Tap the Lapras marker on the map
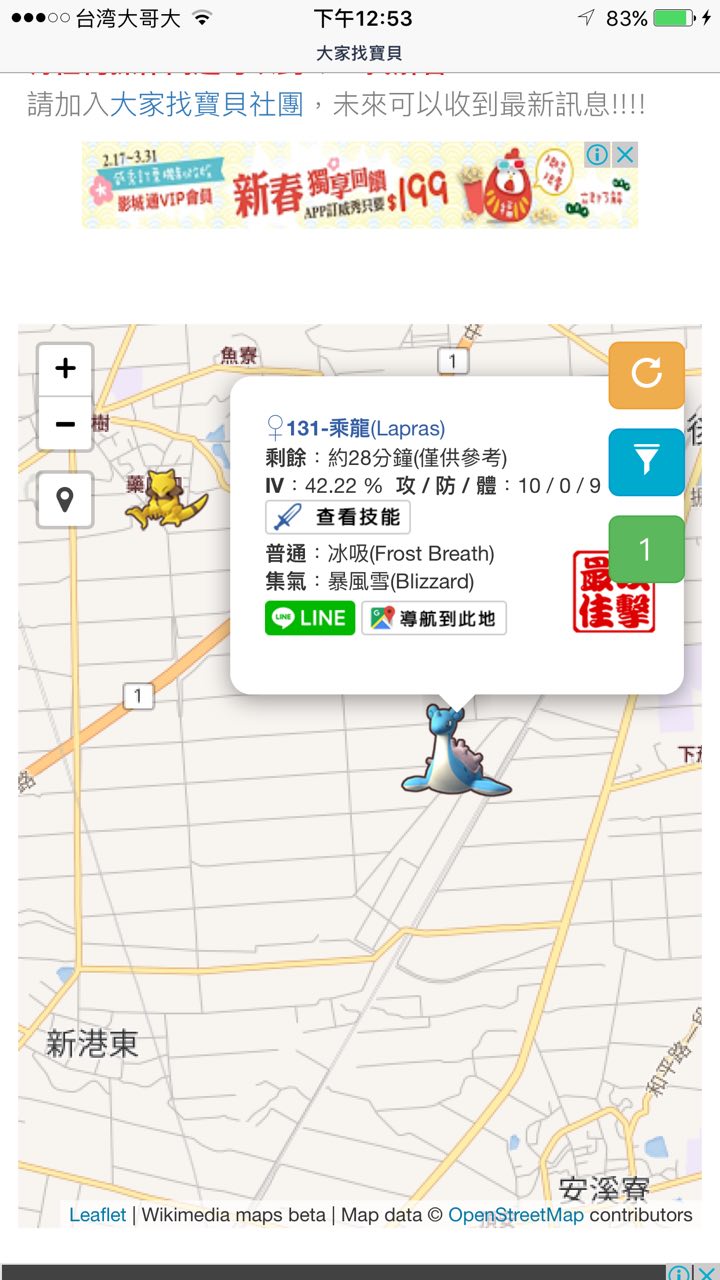 coord(455,750)
